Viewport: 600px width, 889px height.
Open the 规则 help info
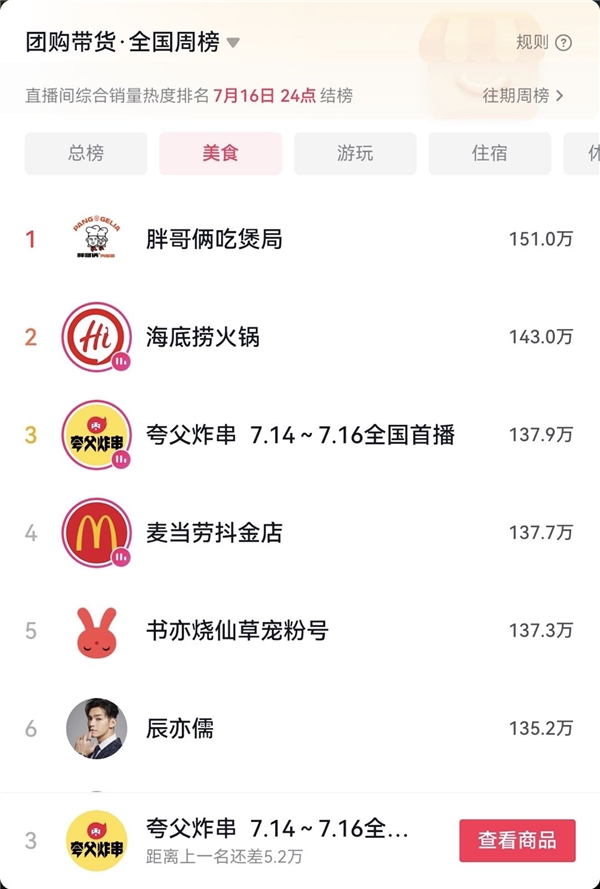pos(544,43)
